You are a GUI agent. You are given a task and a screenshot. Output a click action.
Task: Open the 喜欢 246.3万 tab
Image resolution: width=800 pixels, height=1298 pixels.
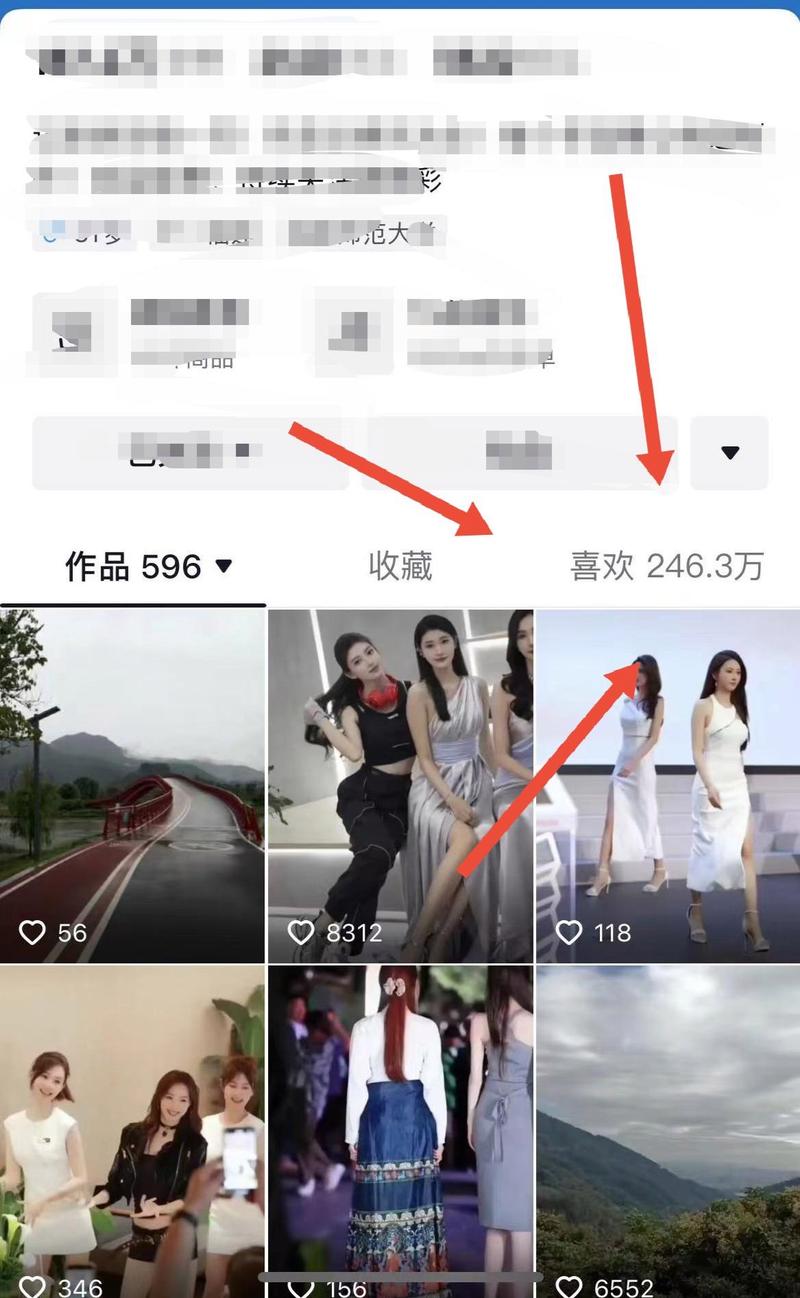tap(666, 566)
